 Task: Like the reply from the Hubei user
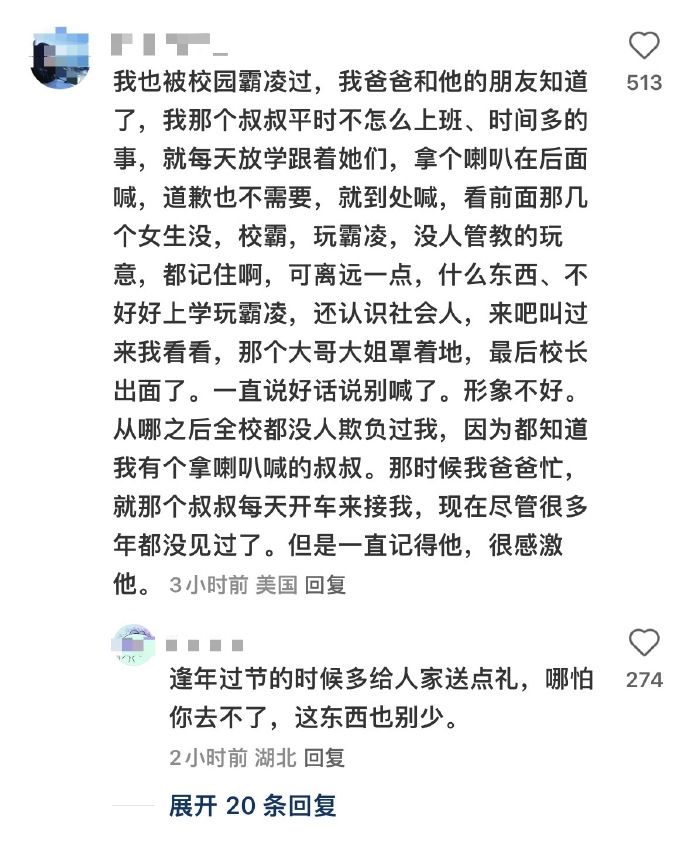[644, 643]
